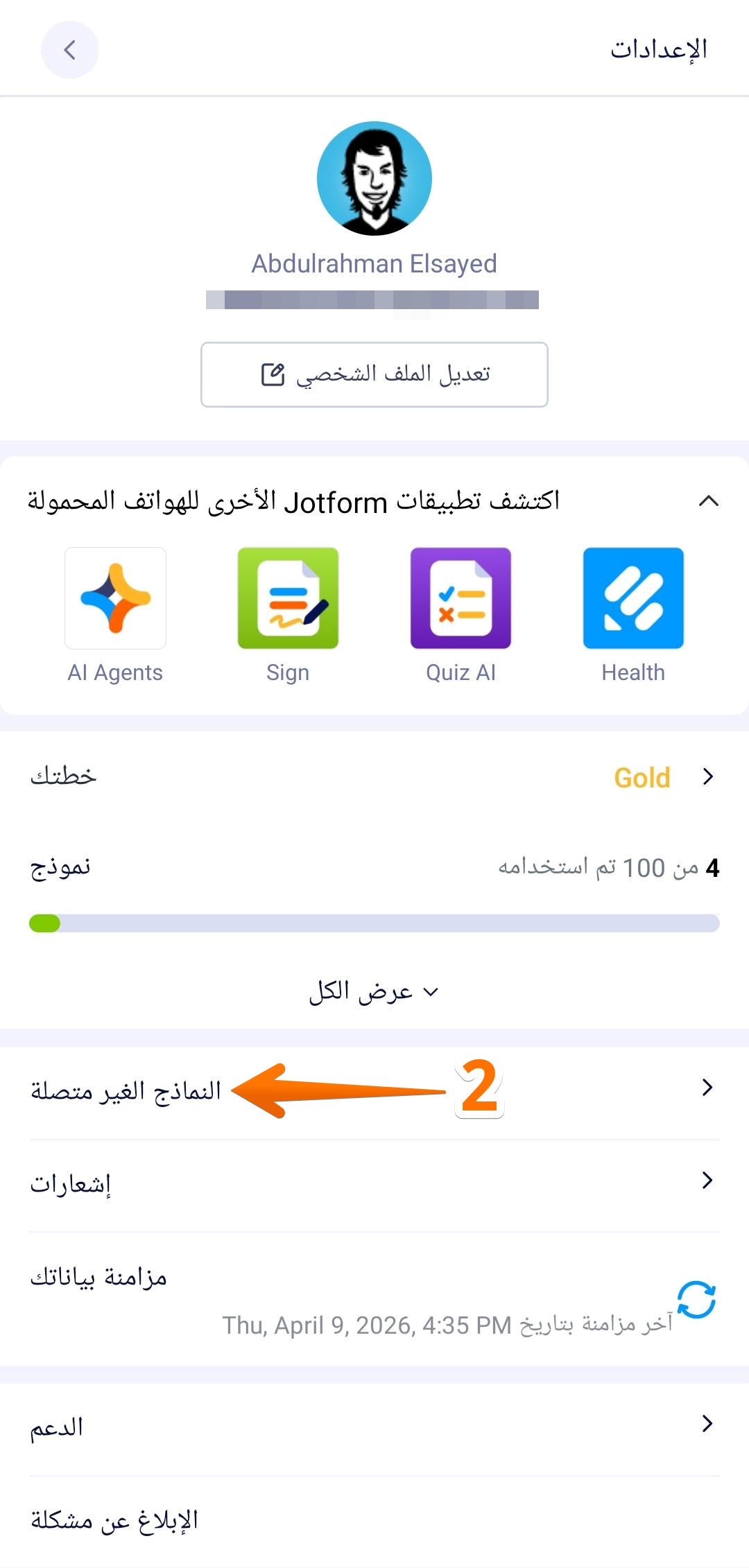Tap the Abdulrahman Elsayed name text
The image size is (749, 1568).
coord(374,263)
